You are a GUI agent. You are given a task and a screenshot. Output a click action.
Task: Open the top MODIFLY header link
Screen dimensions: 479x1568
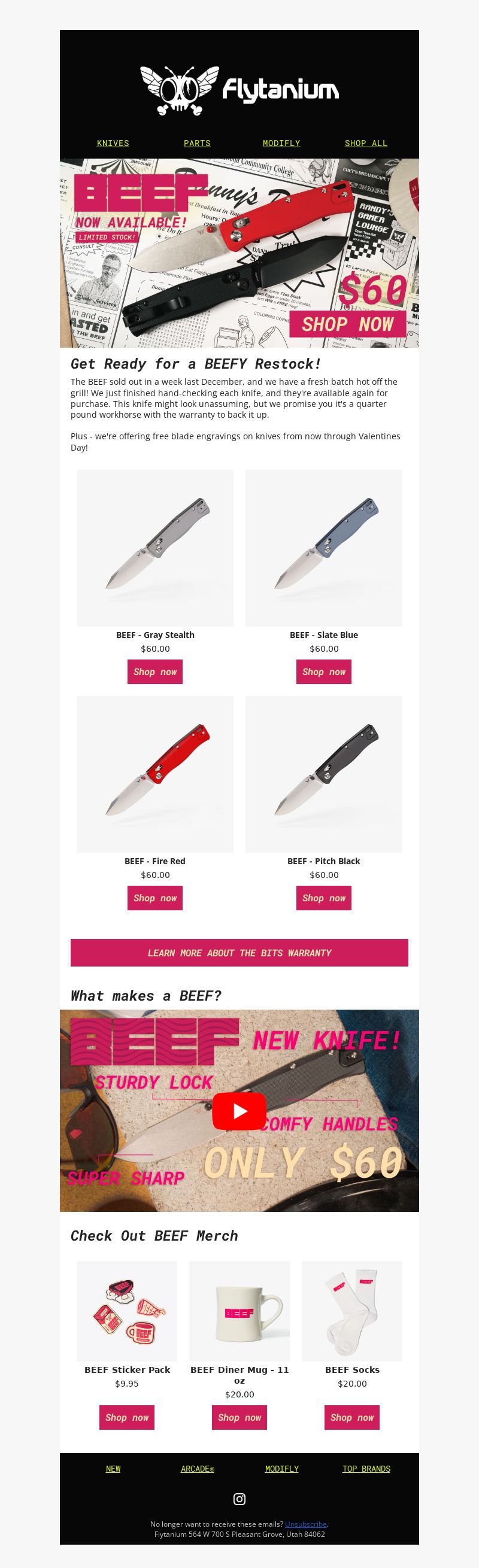(281, 143)
